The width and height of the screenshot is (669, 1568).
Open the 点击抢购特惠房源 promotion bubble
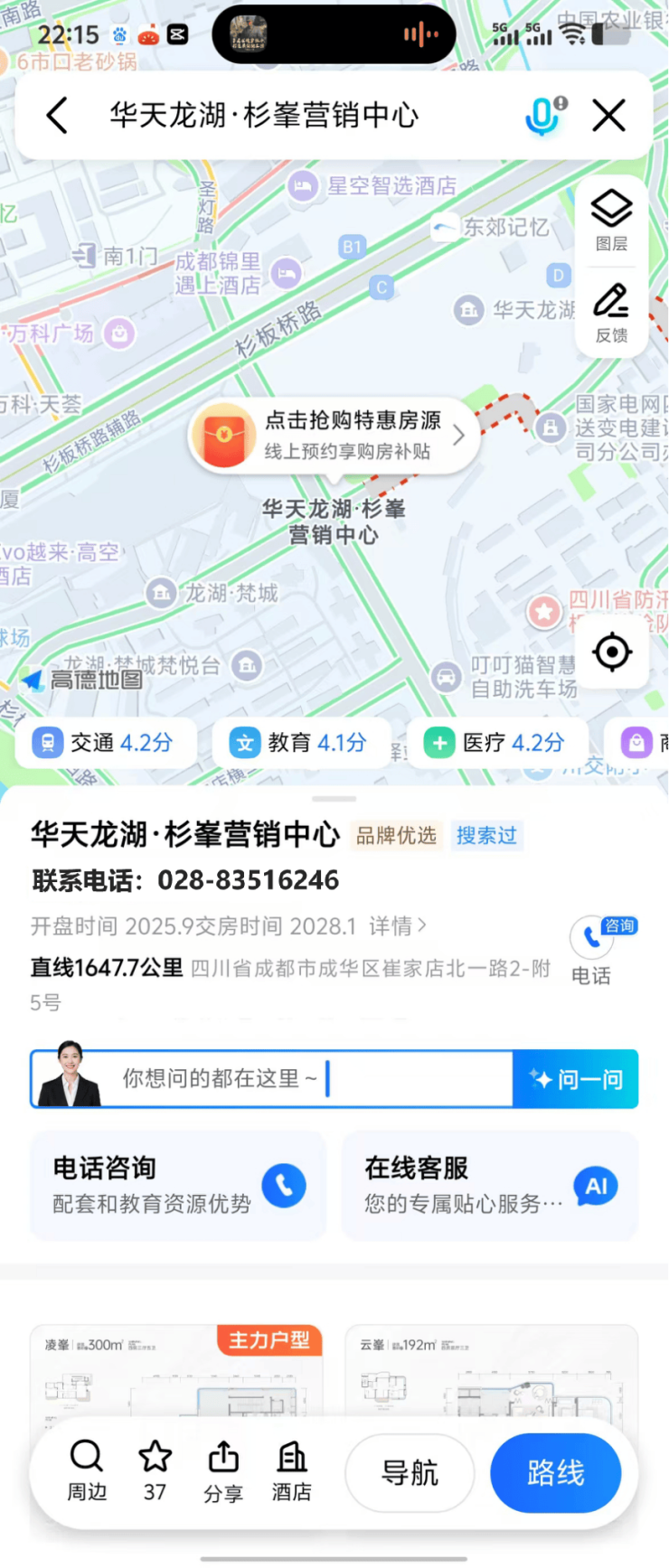[334, 436]
